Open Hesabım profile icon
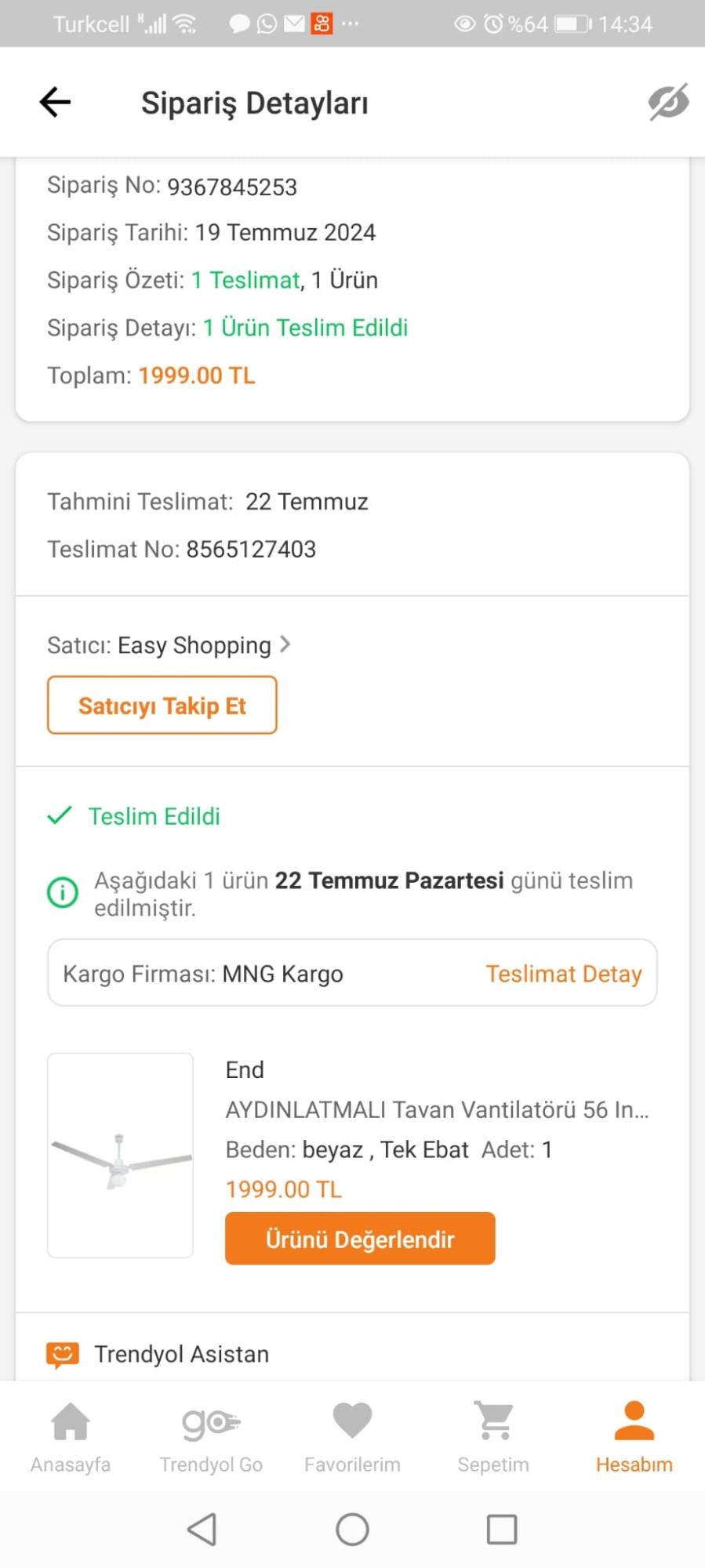Viewport: 705px width, 1568px height. point(634,1423)
